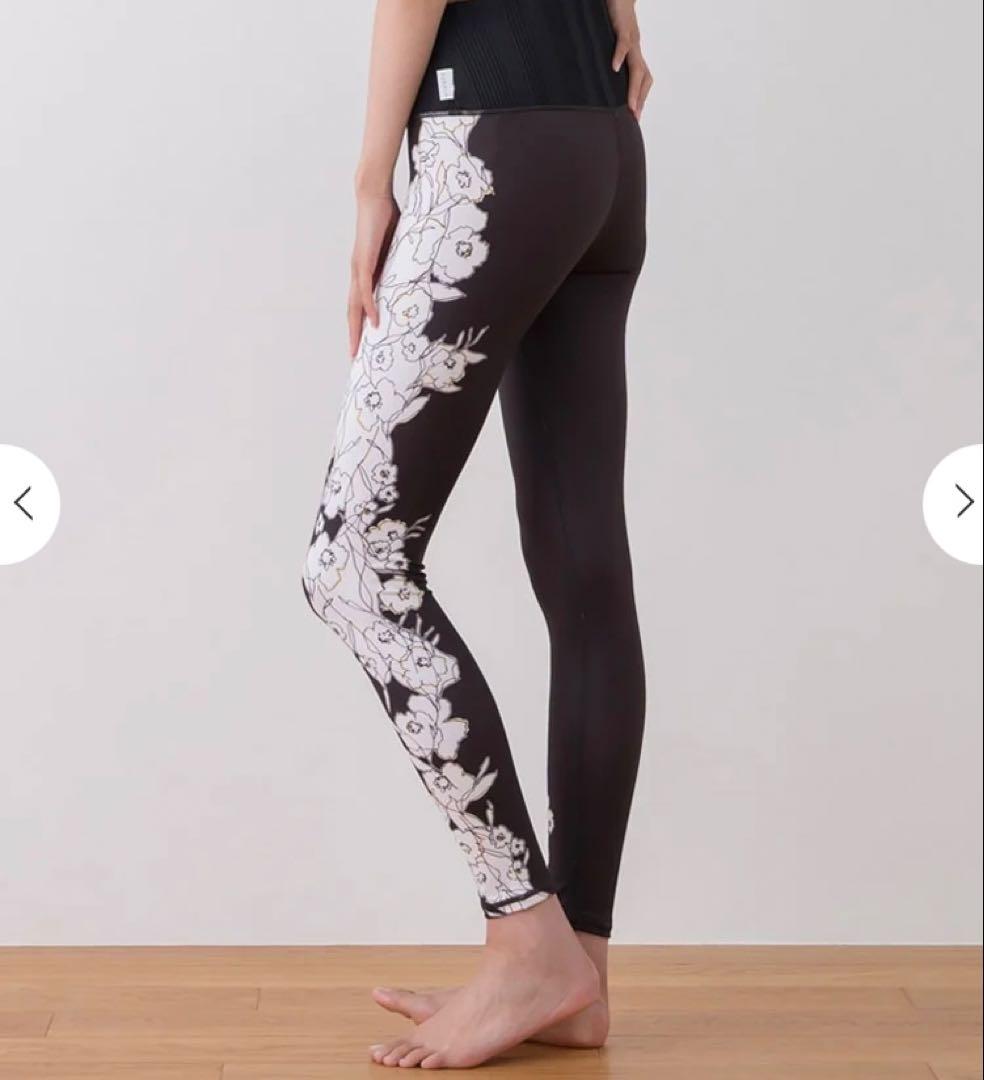This screenshot has height=1080, width=984.
Task: Go to the next product image
Action: pyautogui.click(x=960, y=502)
